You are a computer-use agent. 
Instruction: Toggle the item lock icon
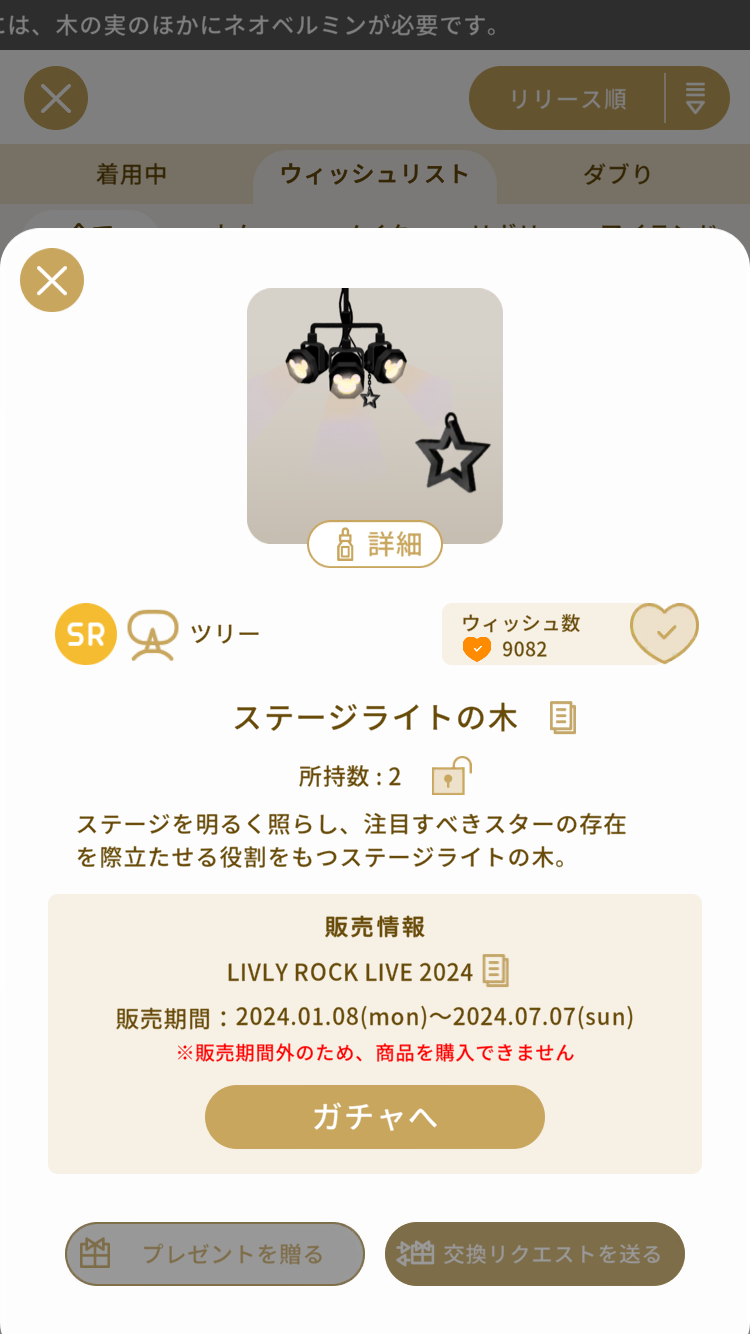[x=450, y=776]
